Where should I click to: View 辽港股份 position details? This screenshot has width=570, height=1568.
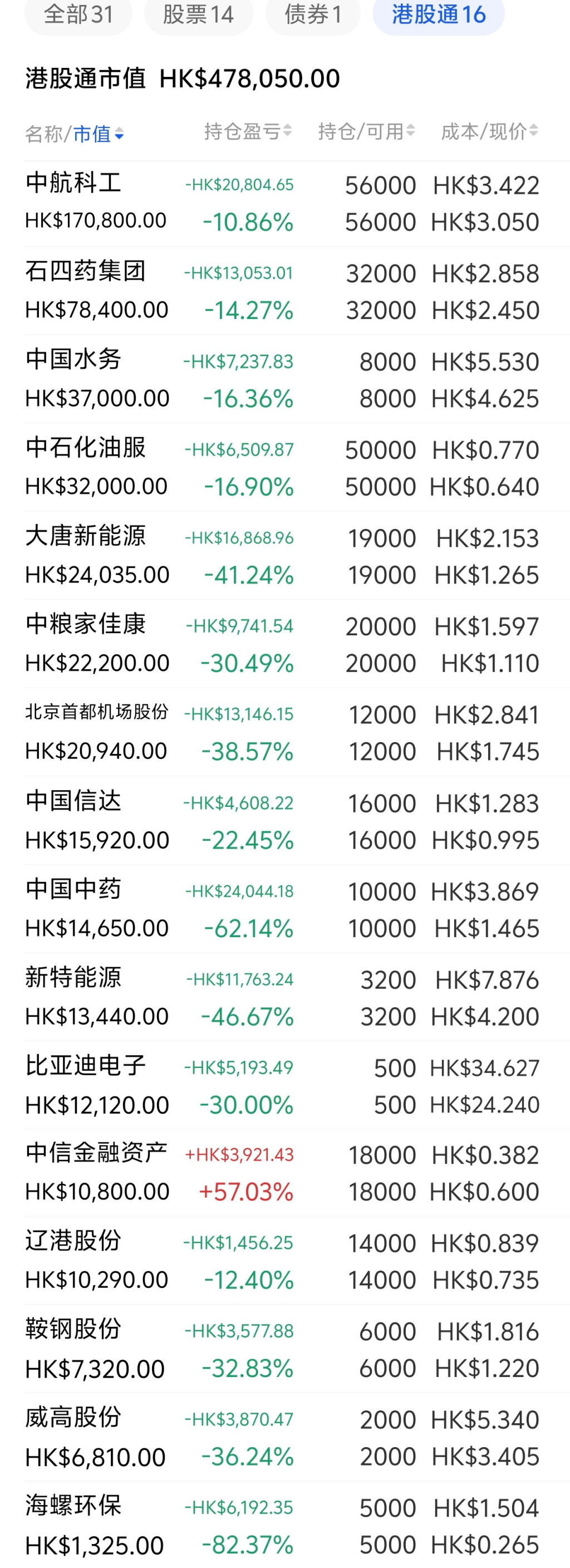(x=297, y=1261)
